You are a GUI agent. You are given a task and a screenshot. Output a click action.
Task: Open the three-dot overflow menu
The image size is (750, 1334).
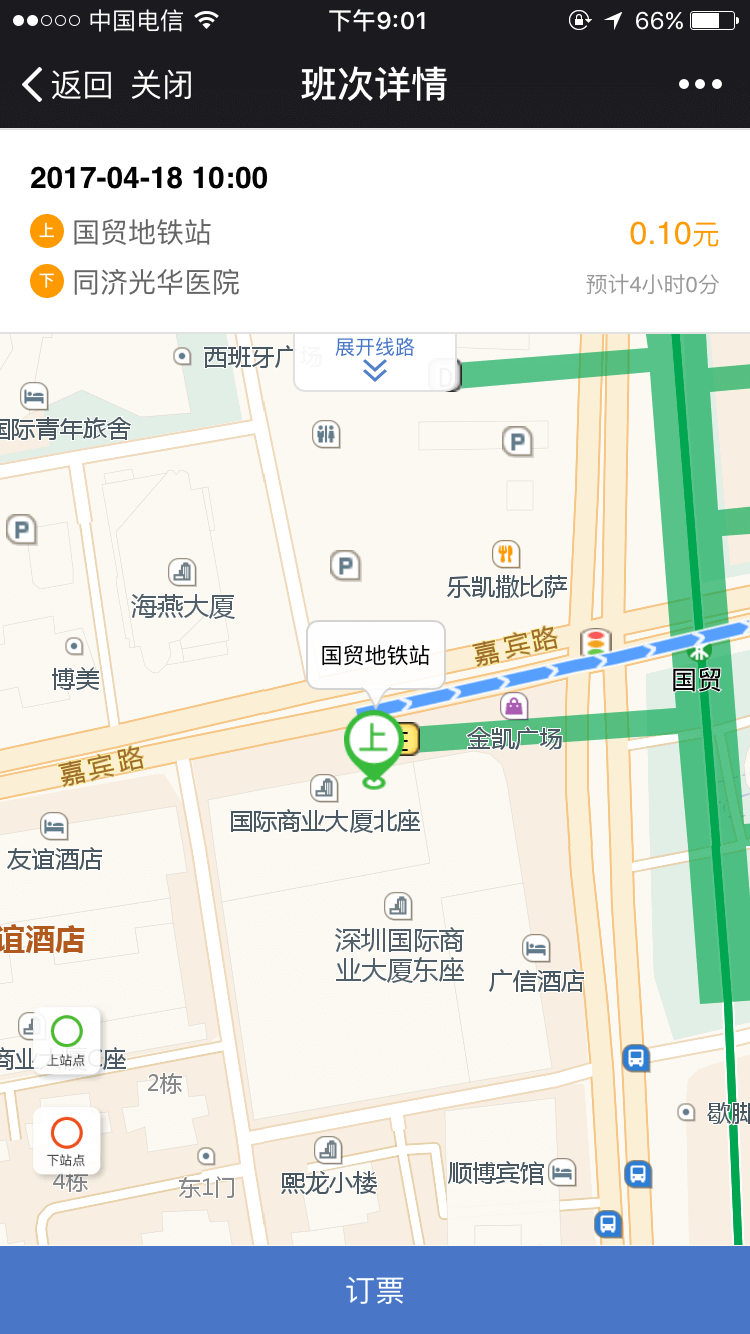[700, 84]
